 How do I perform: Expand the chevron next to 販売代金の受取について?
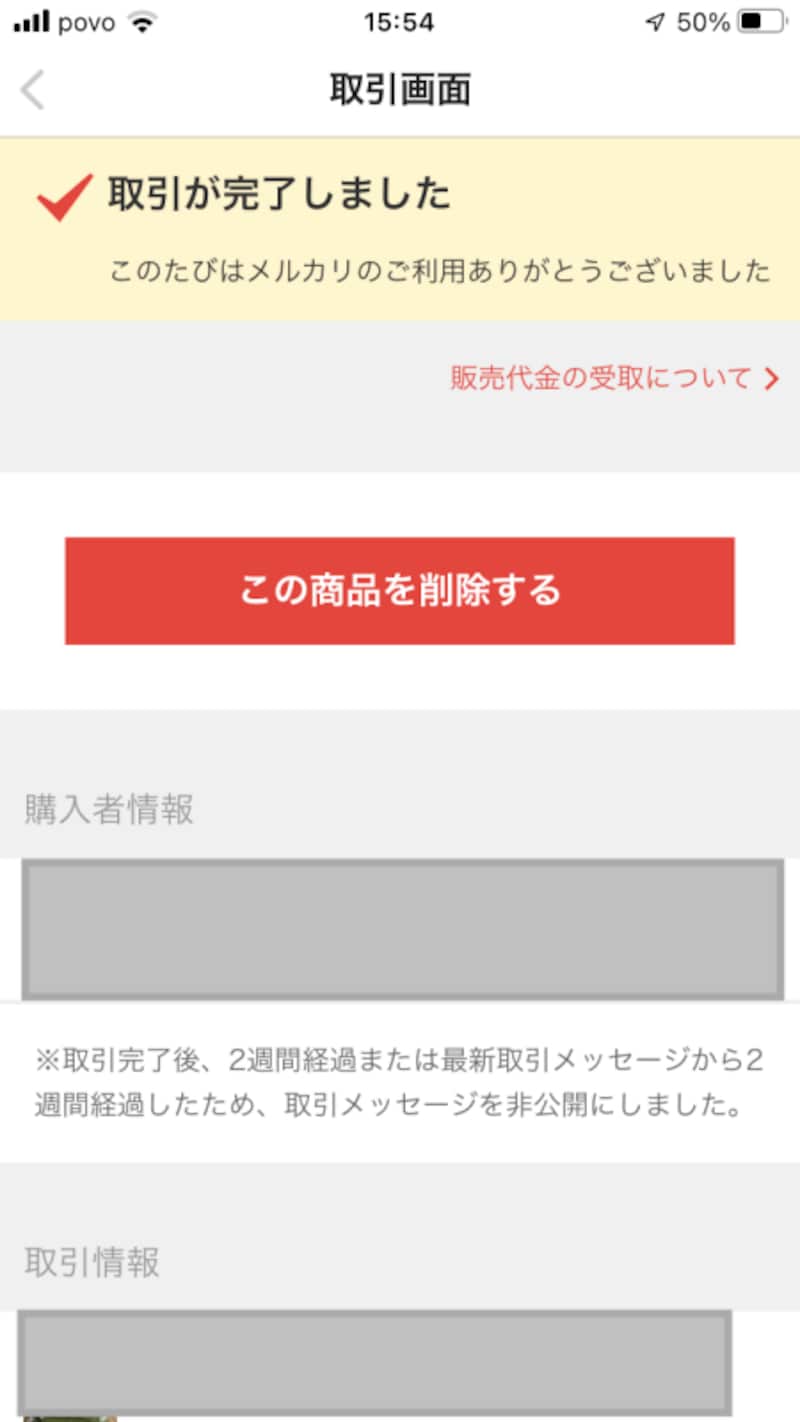click(771, 378)
